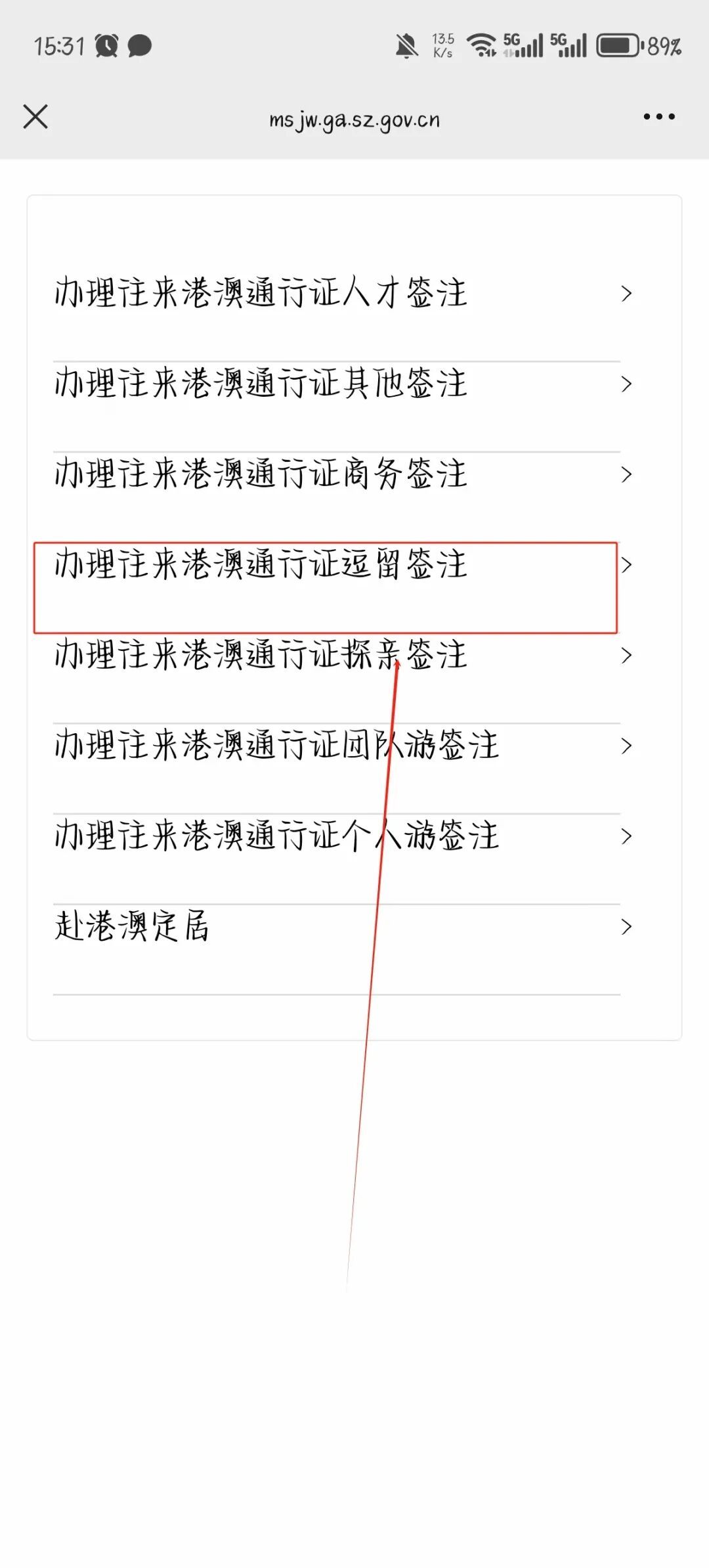Close the web page with the X

tap(35, 117)
